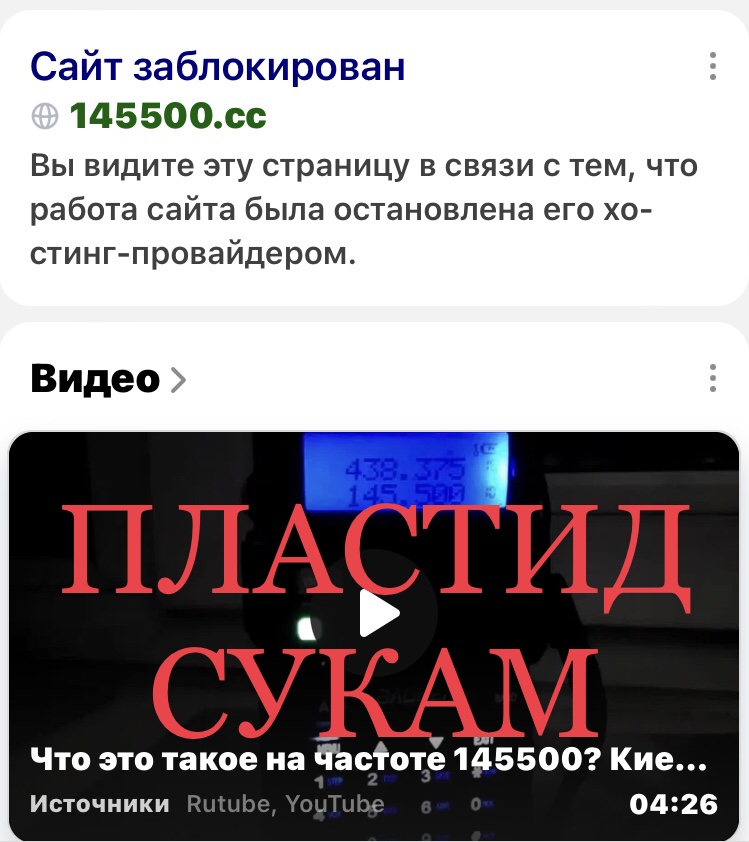
Task: Expand the Видео section header
Action: (x=108, y=379)
